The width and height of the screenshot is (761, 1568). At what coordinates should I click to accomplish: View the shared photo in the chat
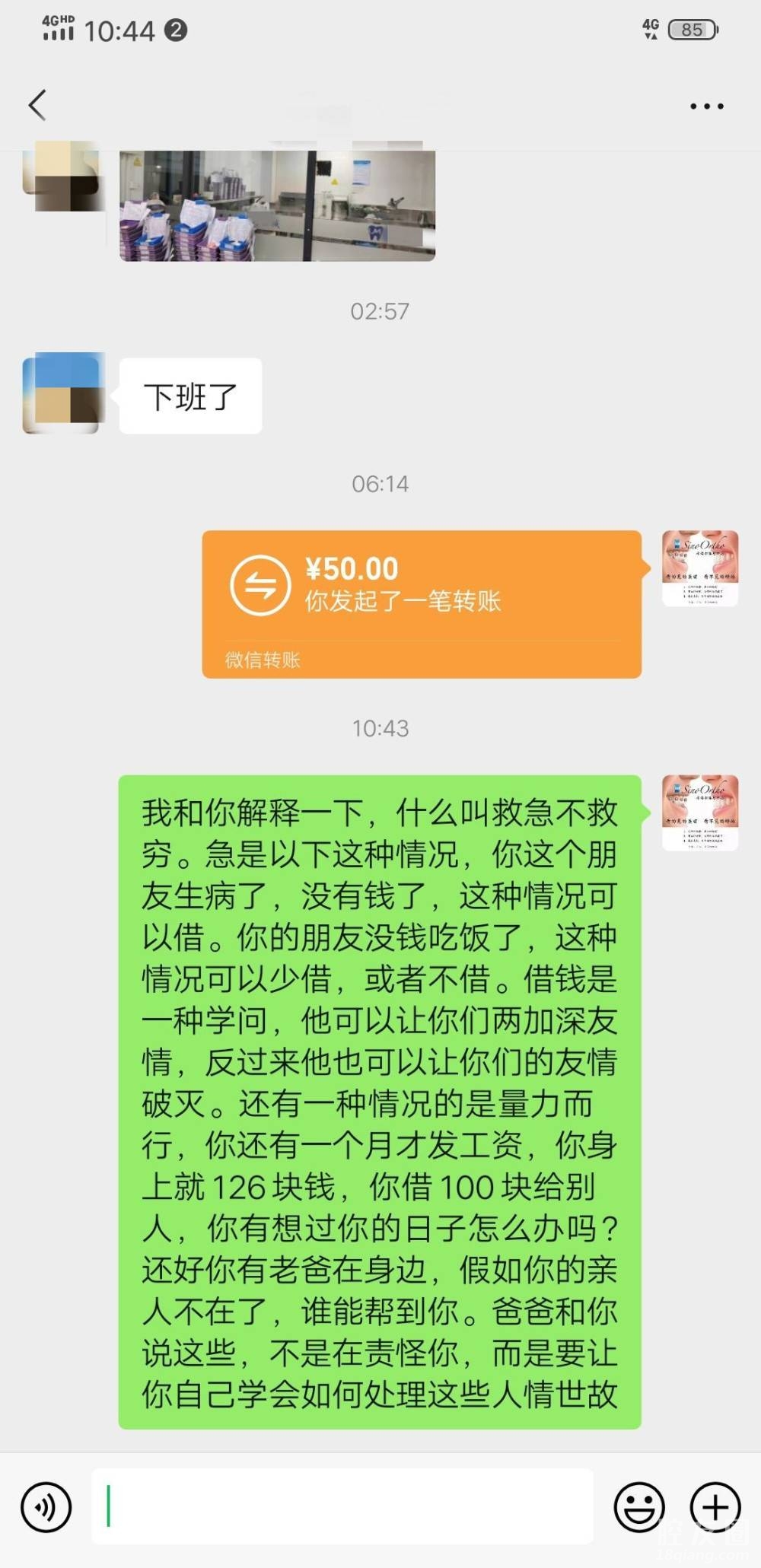[277, 205]
